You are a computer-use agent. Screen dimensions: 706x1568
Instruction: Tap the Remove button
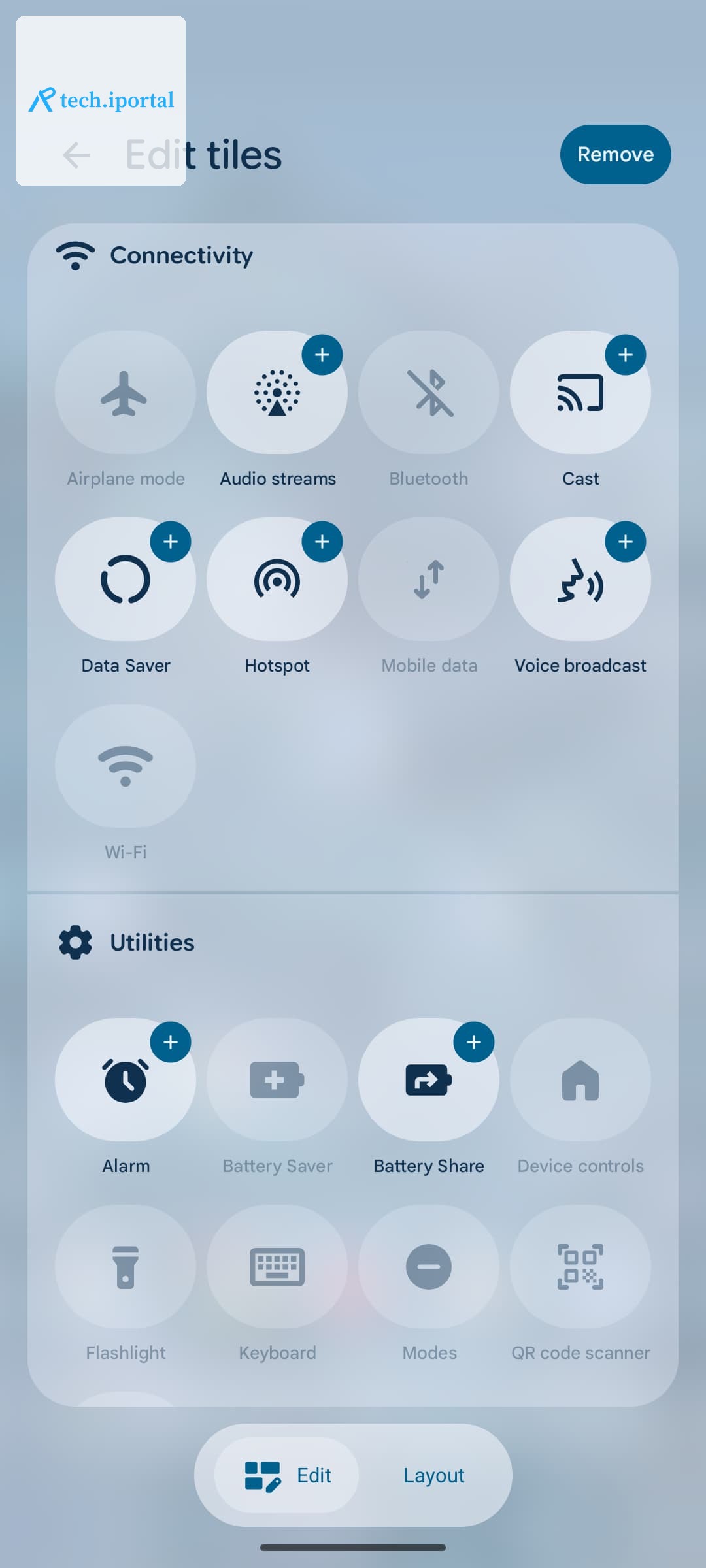[x=615, y=154]
